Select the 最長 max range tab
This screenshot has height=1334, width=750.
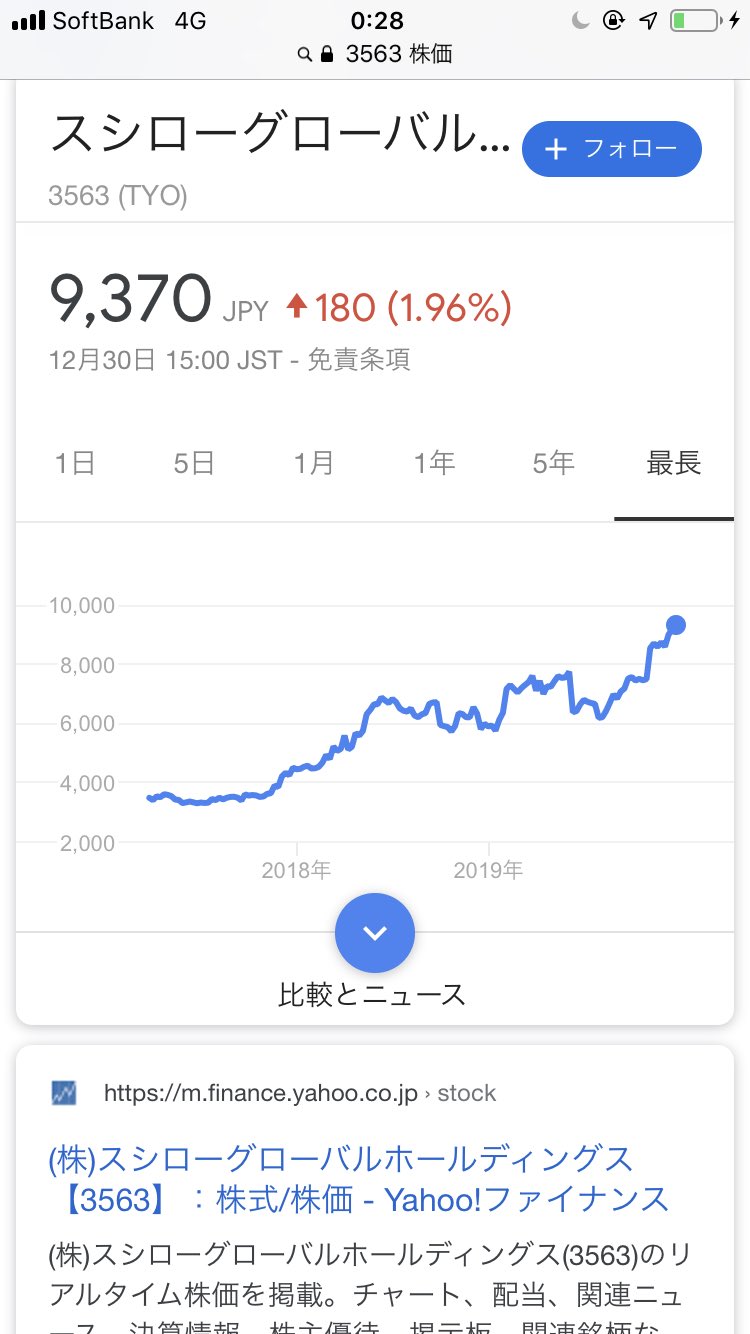(x=674, y=463)
